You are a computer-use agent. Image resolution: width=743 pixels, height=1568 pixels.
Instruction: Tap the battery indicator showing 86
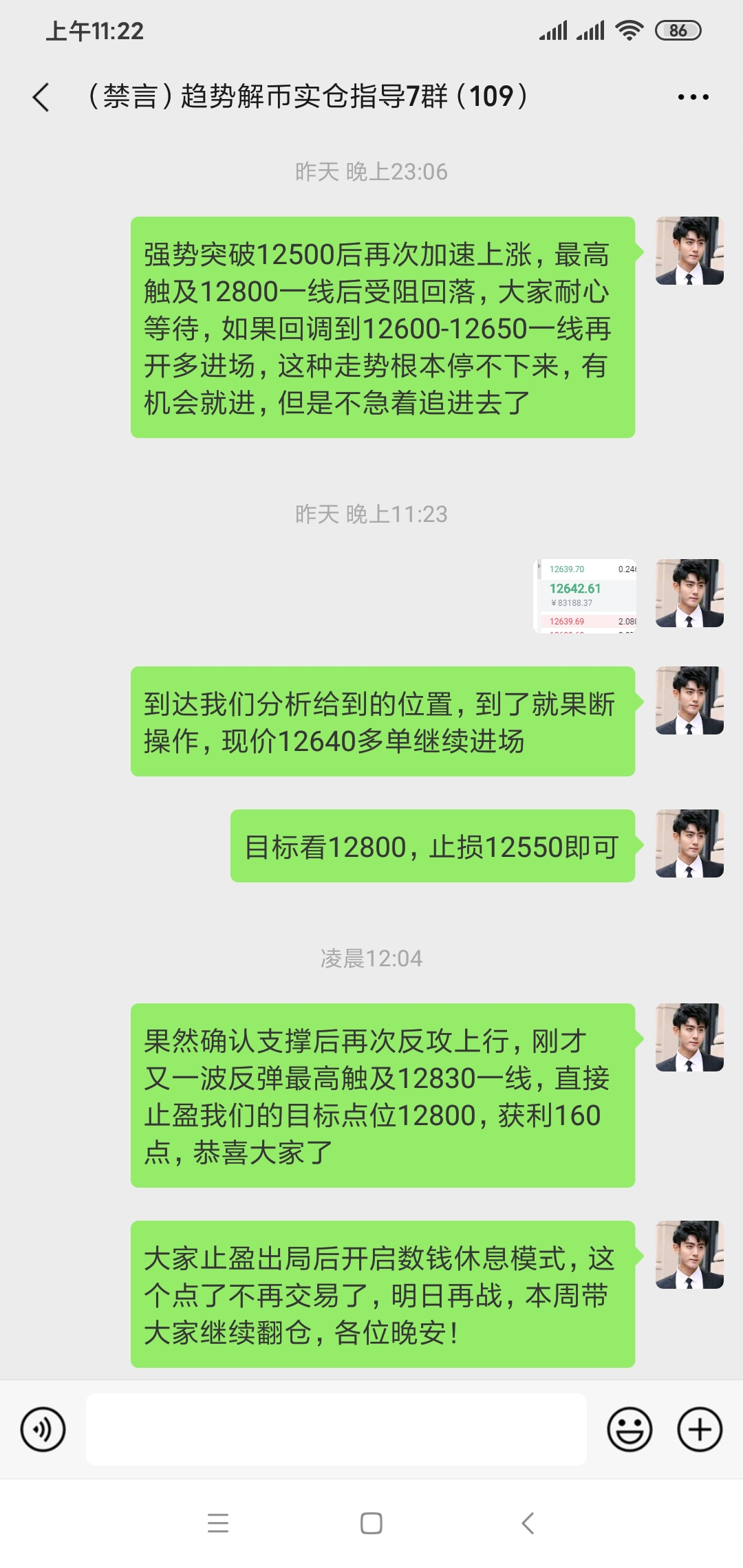pyautogui.click(x=677, y=30)
